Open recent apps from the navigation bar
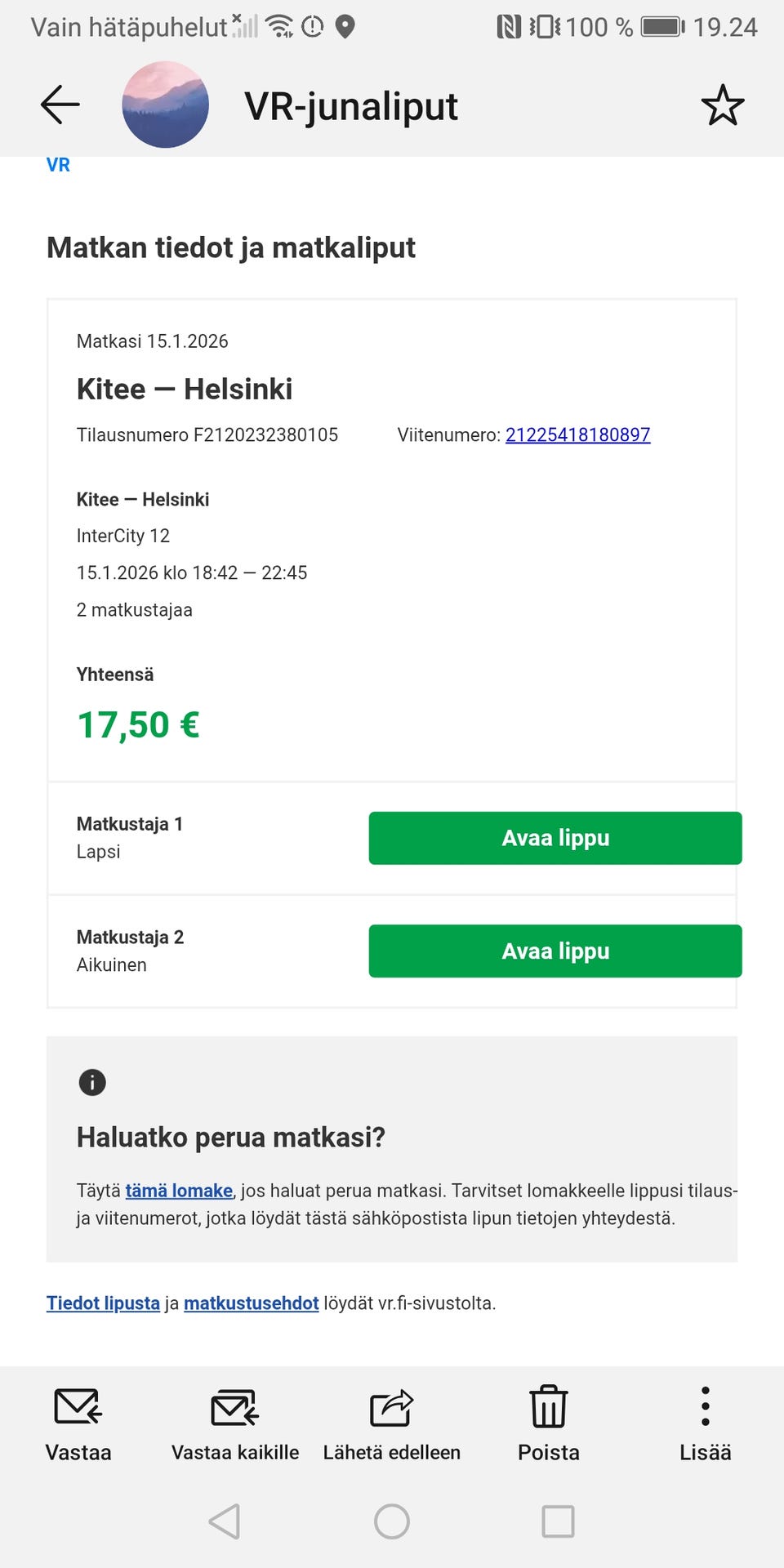The height and width of the screenshot is (1568, 784). [x=558, y=1521]
